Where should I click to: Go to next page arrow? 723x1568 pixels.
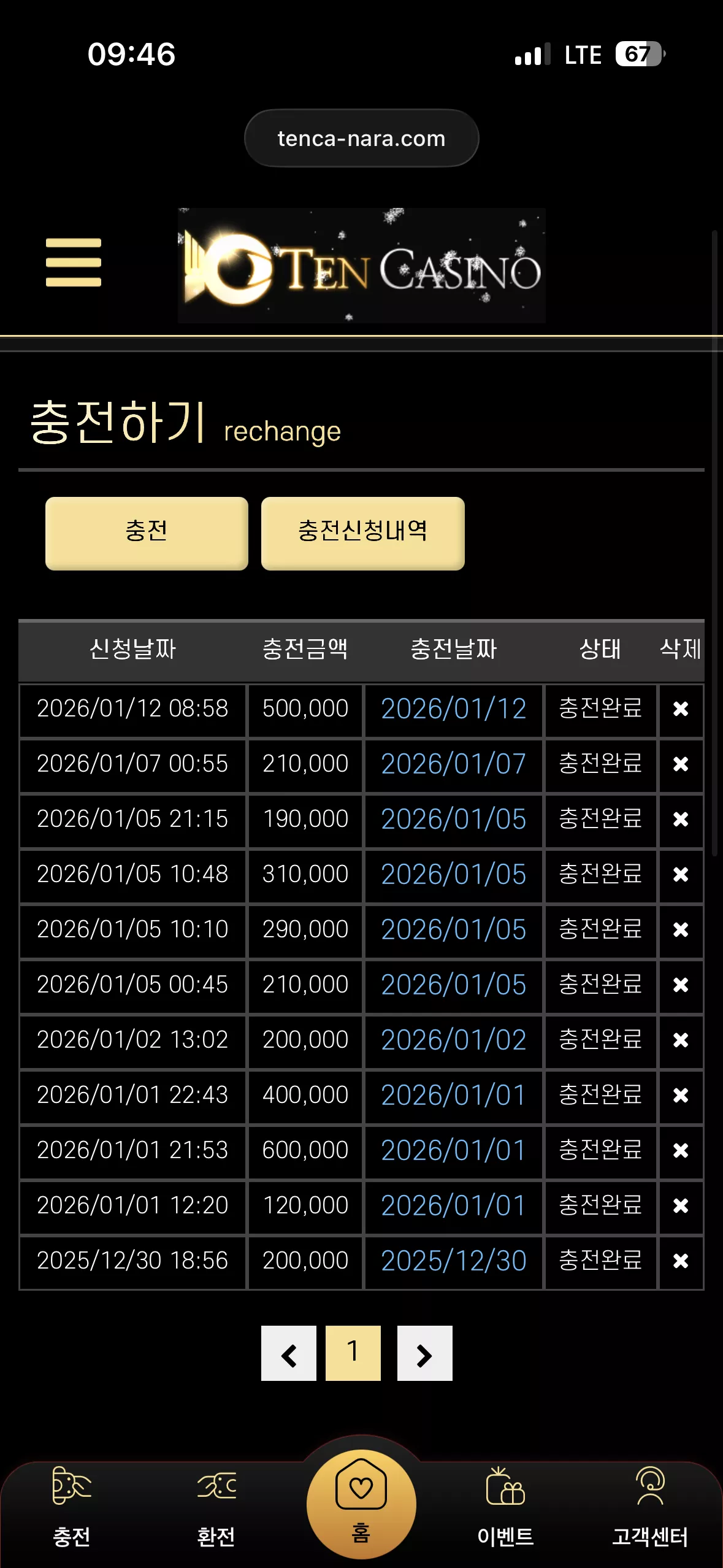(x=425, y=1353)
